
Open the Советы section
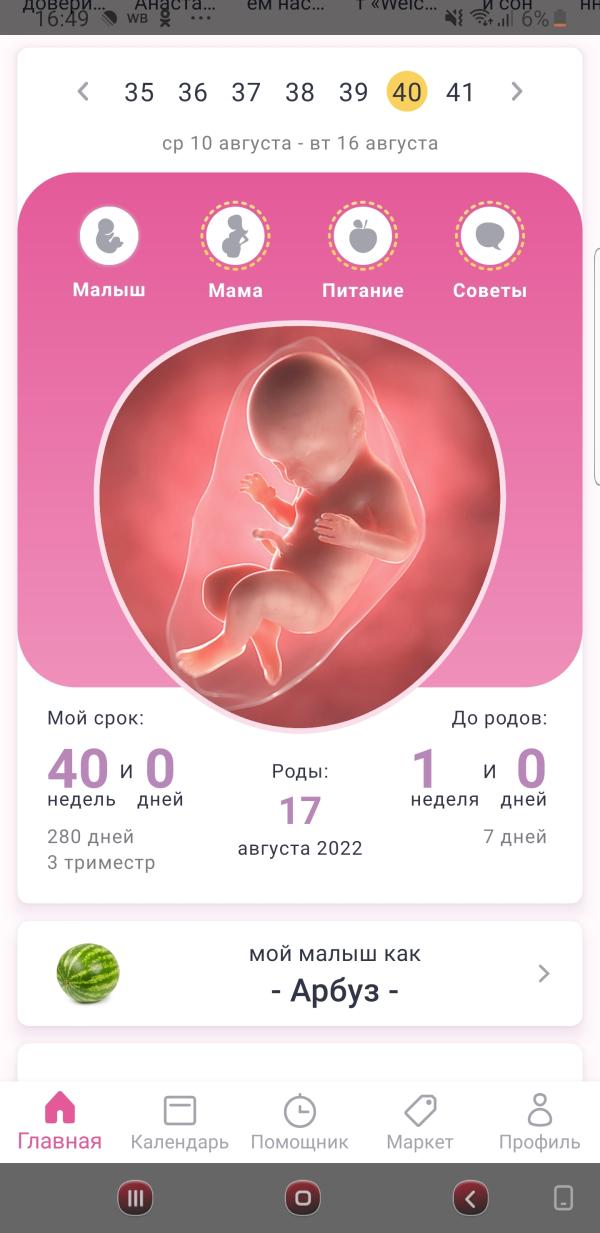[490, 252]
